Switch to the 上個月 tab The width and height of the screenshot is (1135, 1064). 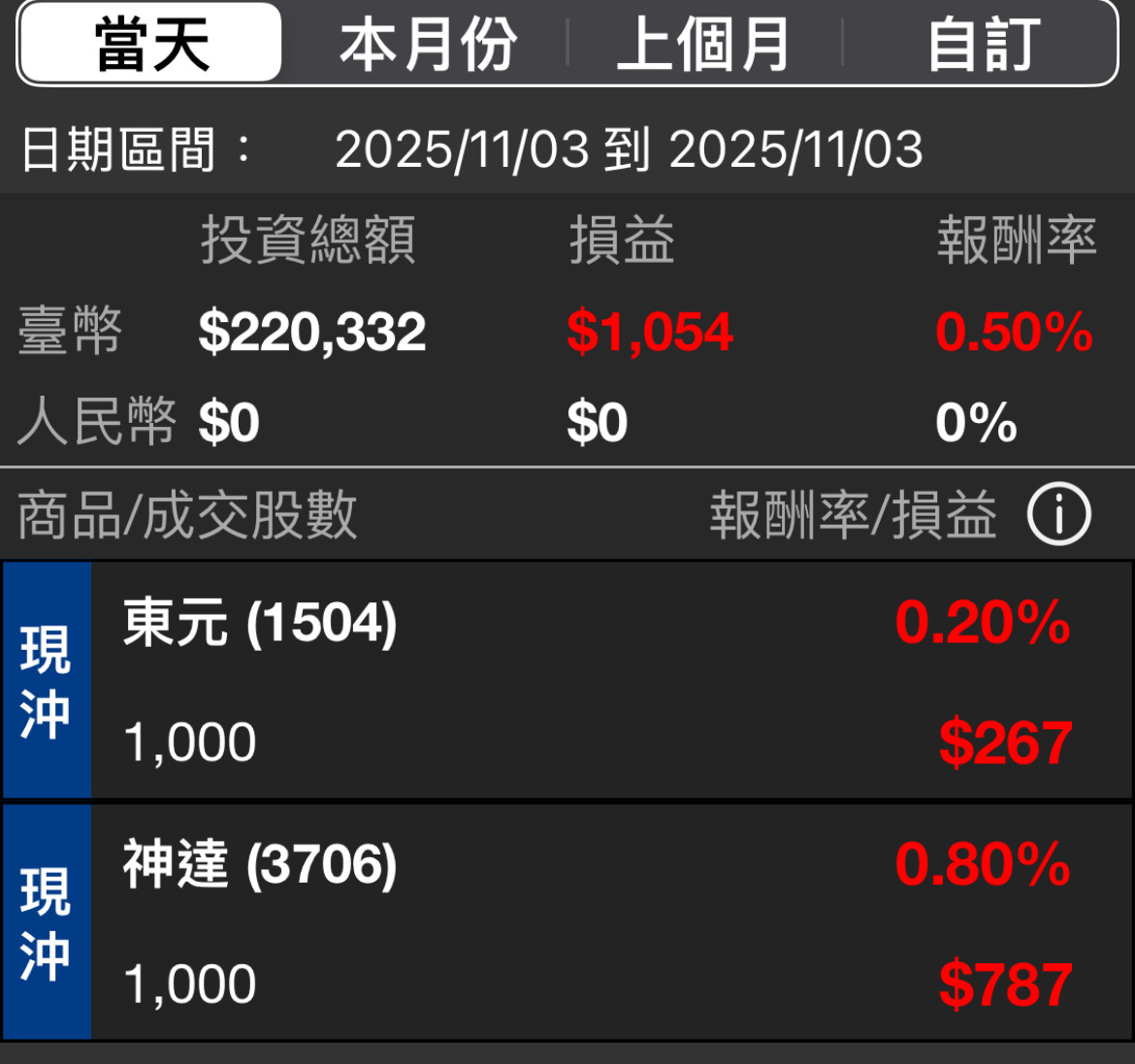(x=703, y=44)
